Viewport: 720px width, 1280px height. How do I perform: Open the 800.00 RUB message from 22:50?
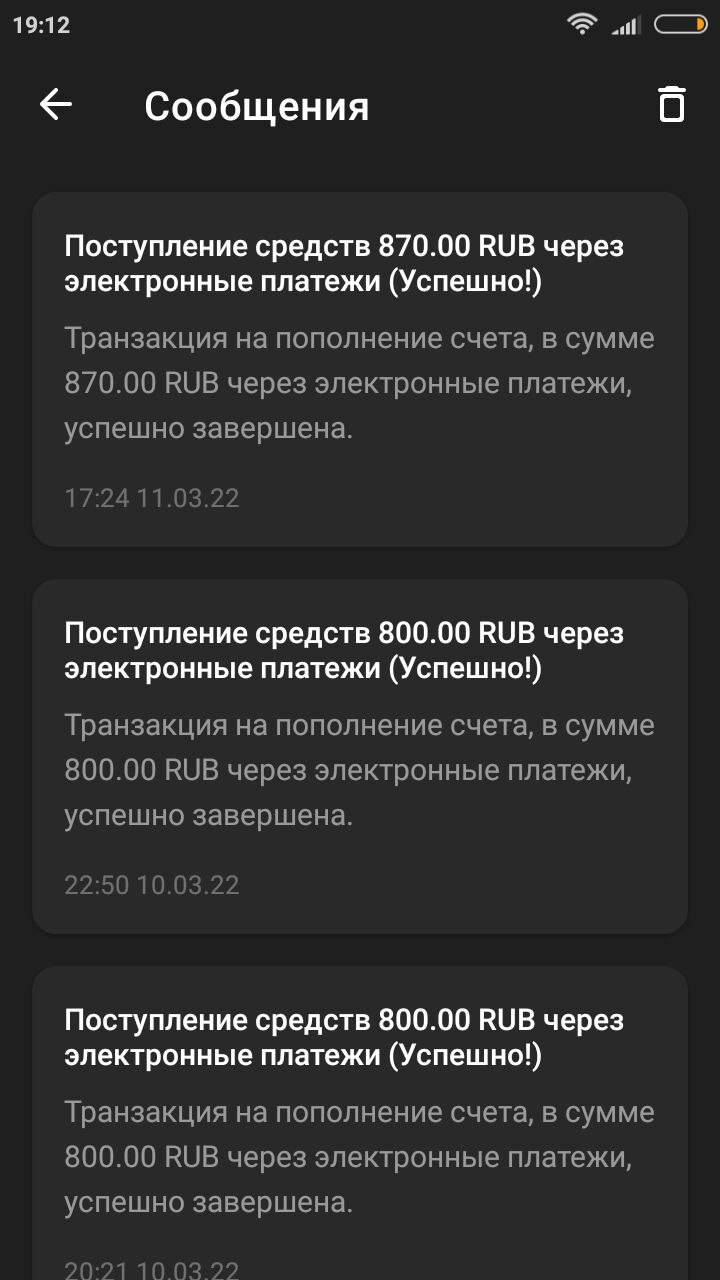360,756
